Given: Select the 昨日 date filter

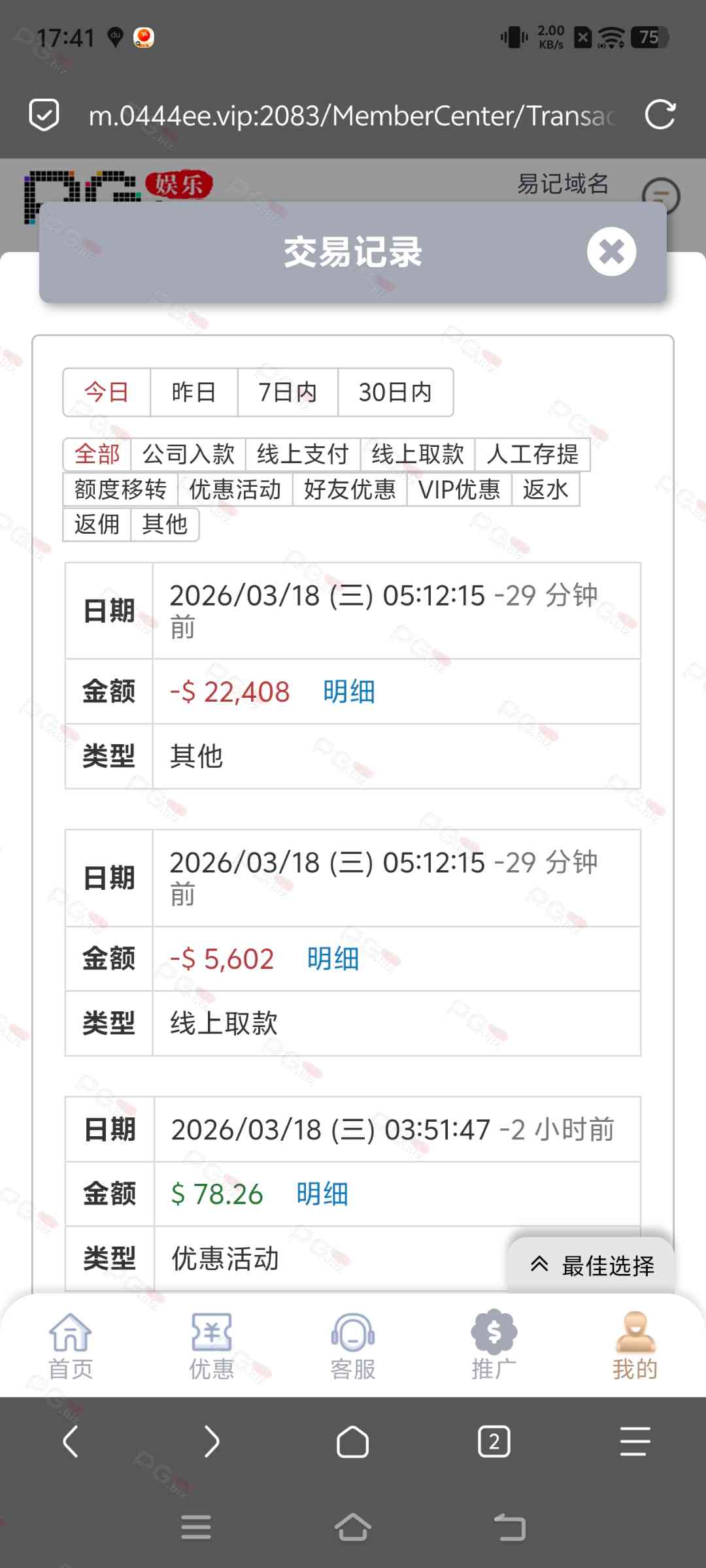Looking at the screenshot, I should coord(193,392).
